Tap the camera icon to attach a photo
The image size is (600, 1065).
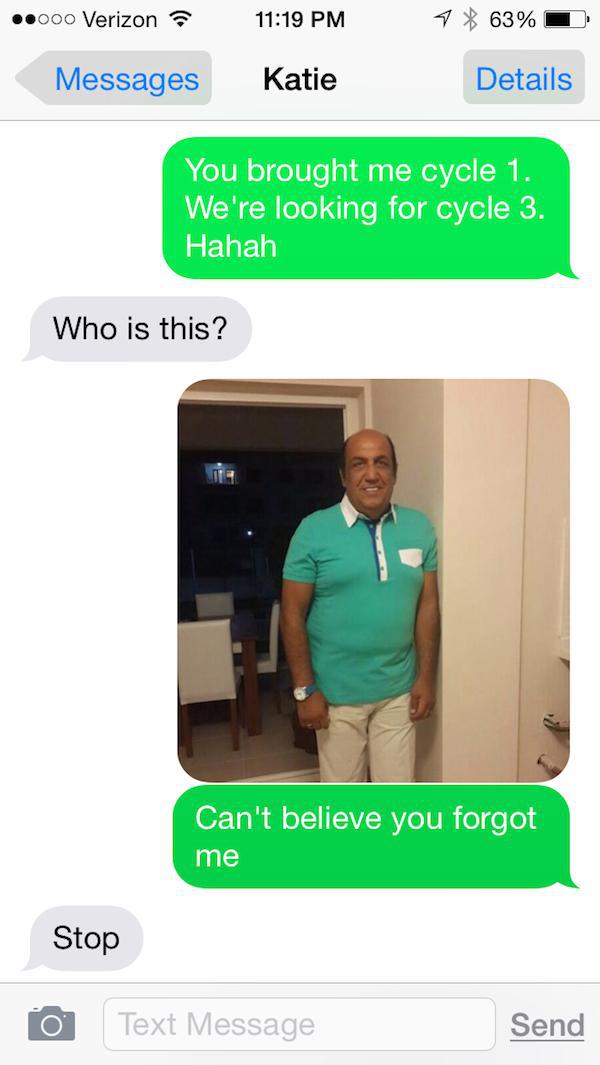click(51, 1023)
